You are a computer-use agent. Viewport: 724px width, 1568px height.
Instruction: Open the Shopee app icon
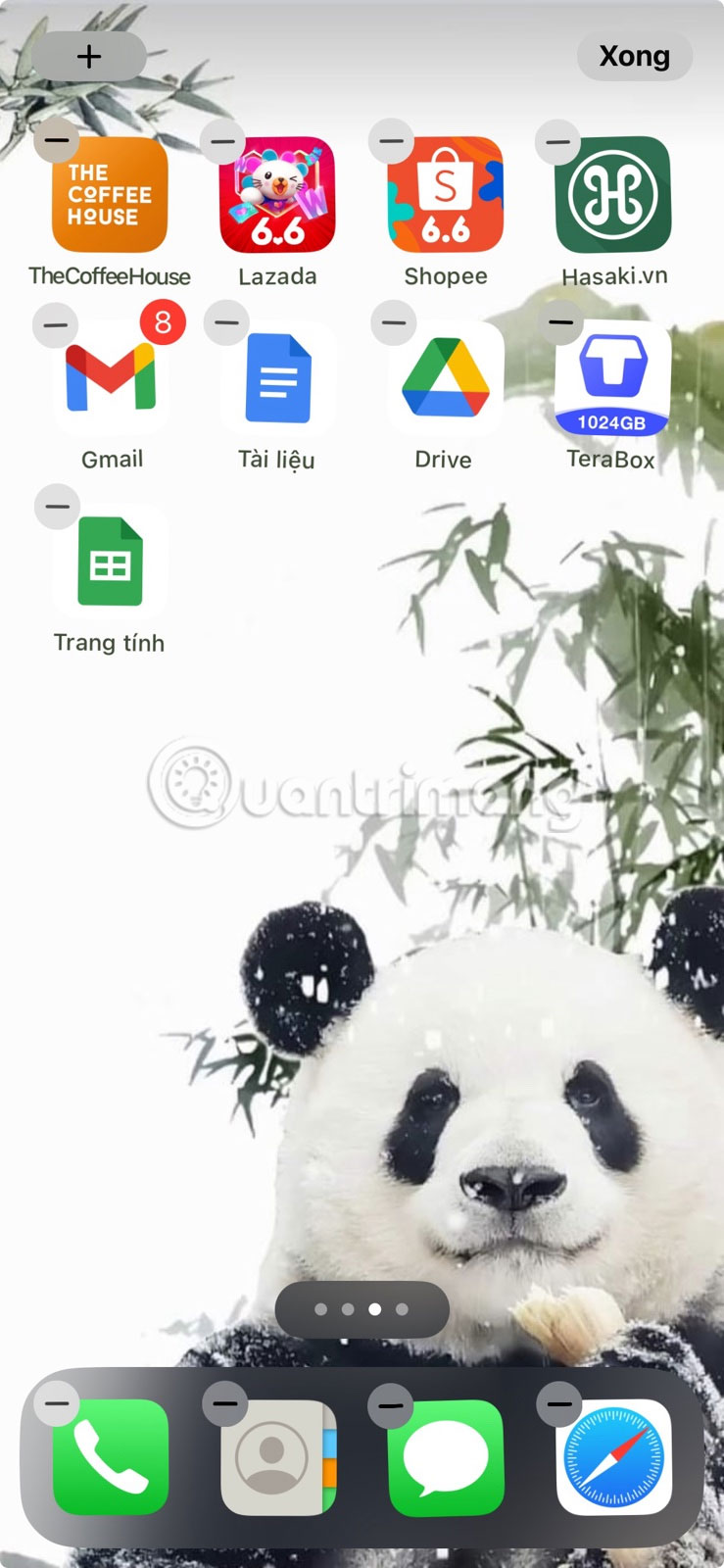click(x=445, y=195)
